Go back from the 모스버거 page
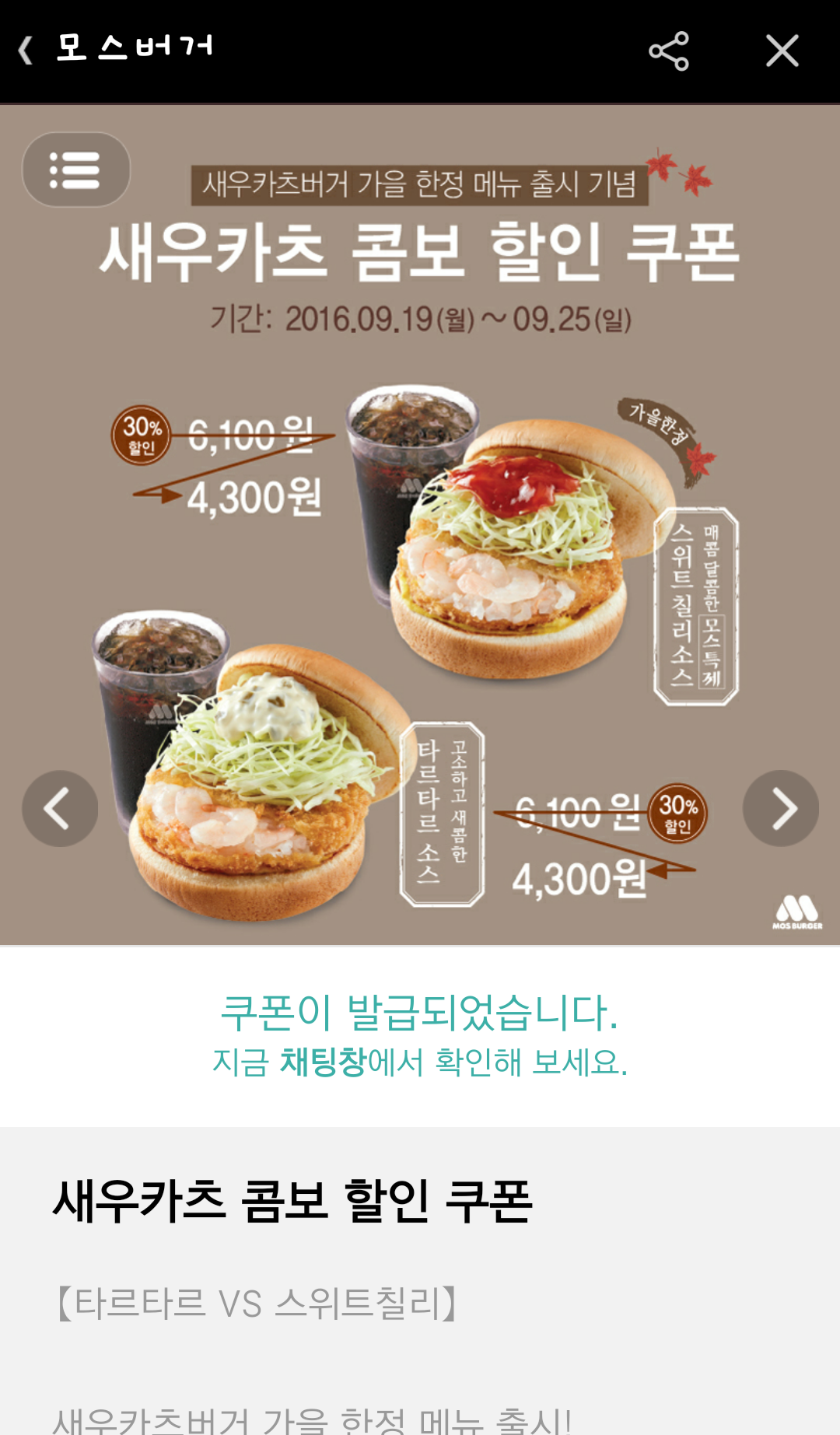The width and height of the screenshot is (840, 1435). pos(26,50)
